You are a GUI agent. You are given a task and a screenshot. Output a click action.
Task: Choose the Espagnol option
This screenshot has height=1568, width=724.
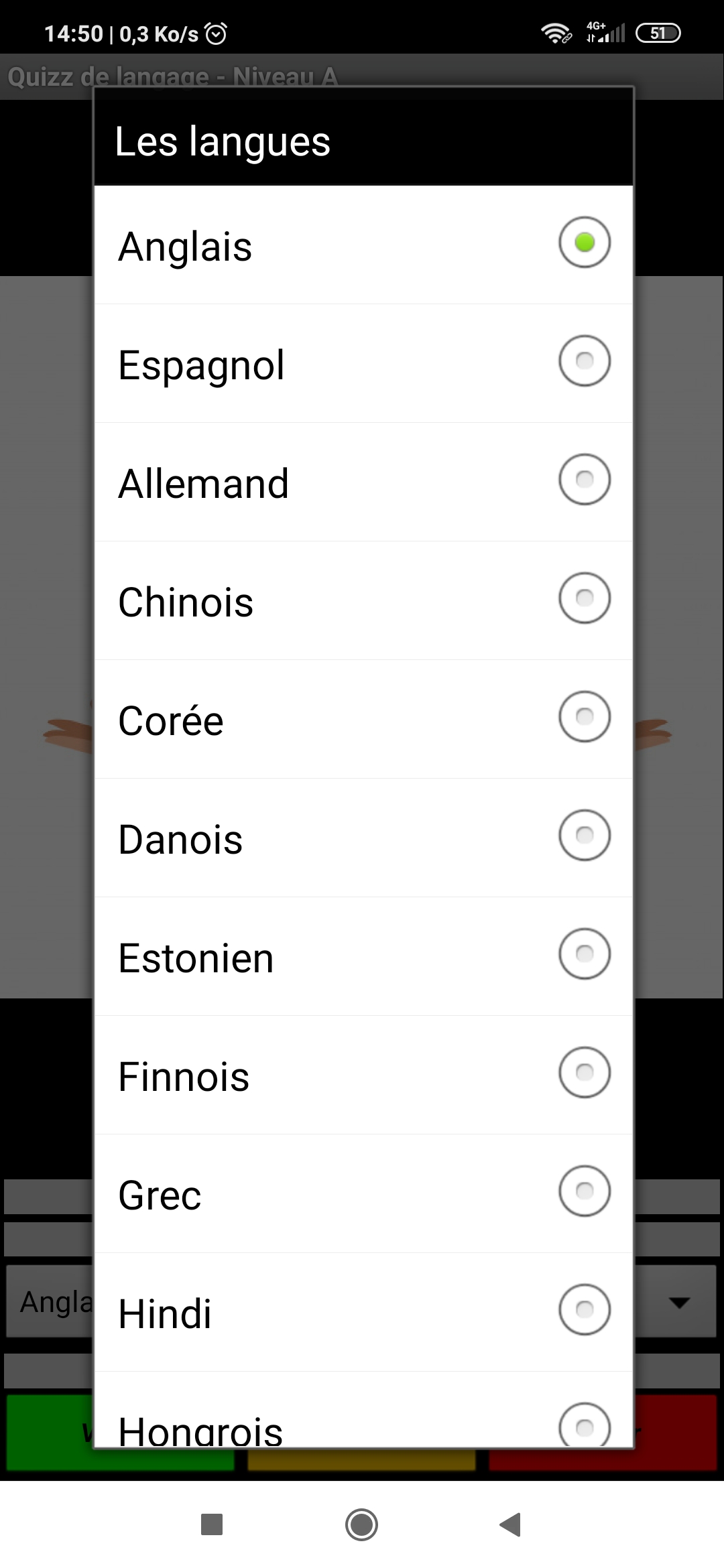pos(363,364)
